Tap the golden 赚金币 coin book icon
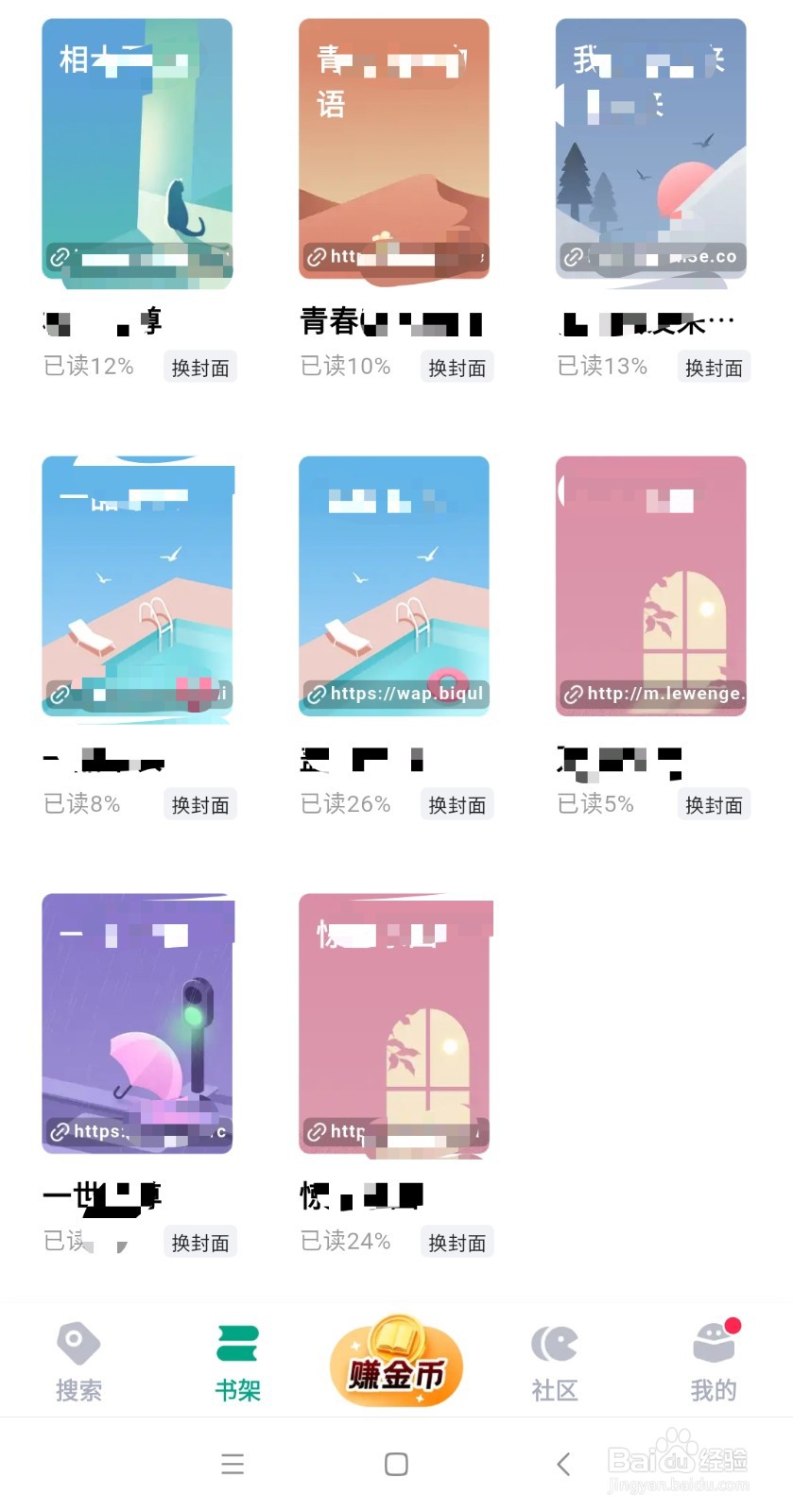Screen dimensions: 793x1512 (396, 1361)
